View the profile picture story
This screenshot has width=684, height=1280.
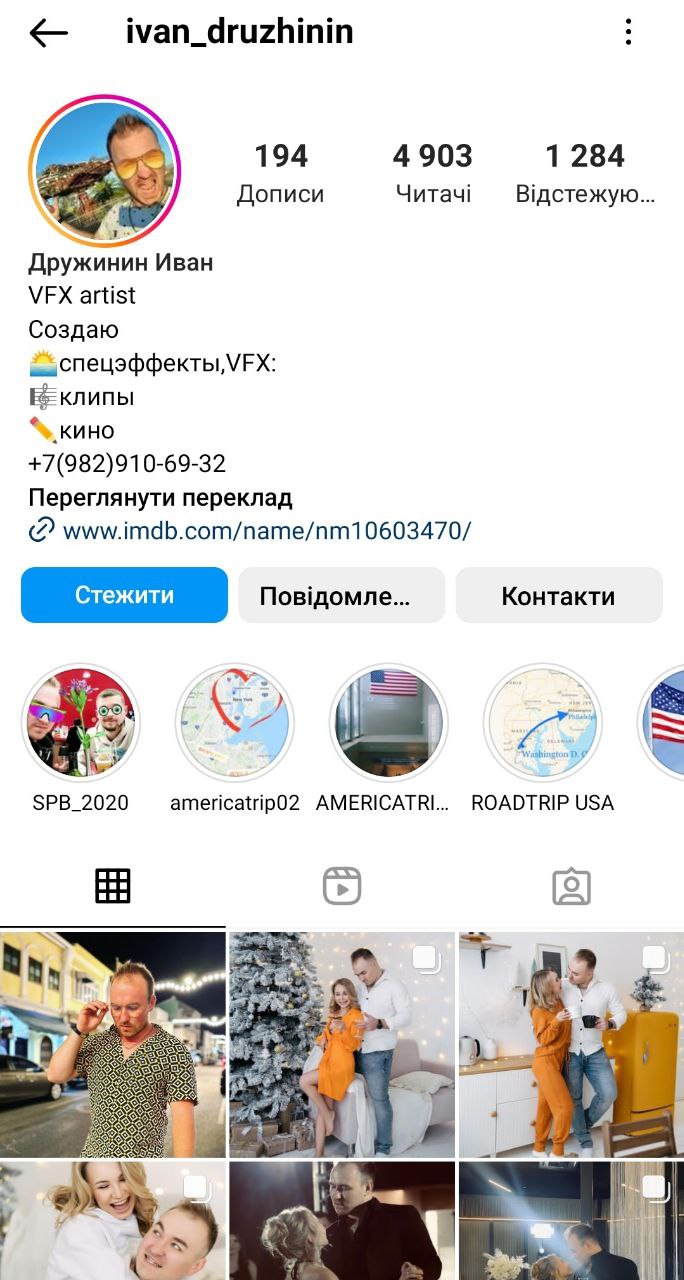(105, 170)
